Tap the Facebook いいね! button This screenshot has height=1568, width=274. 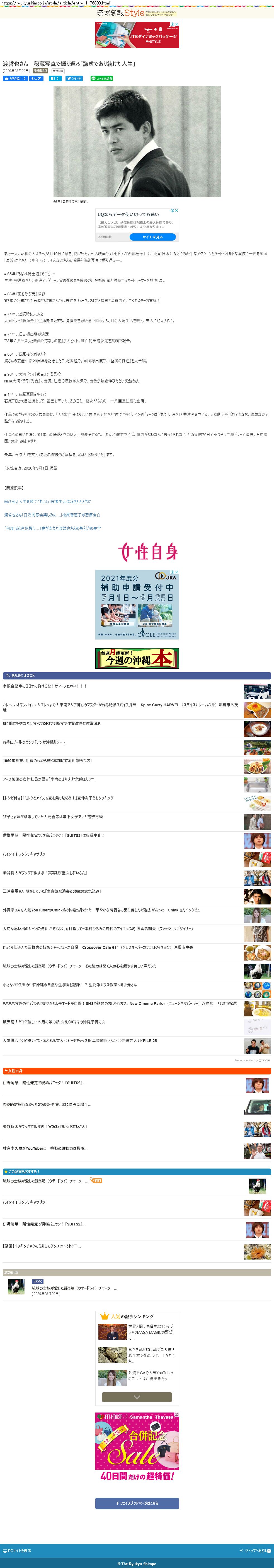[14, 78]
